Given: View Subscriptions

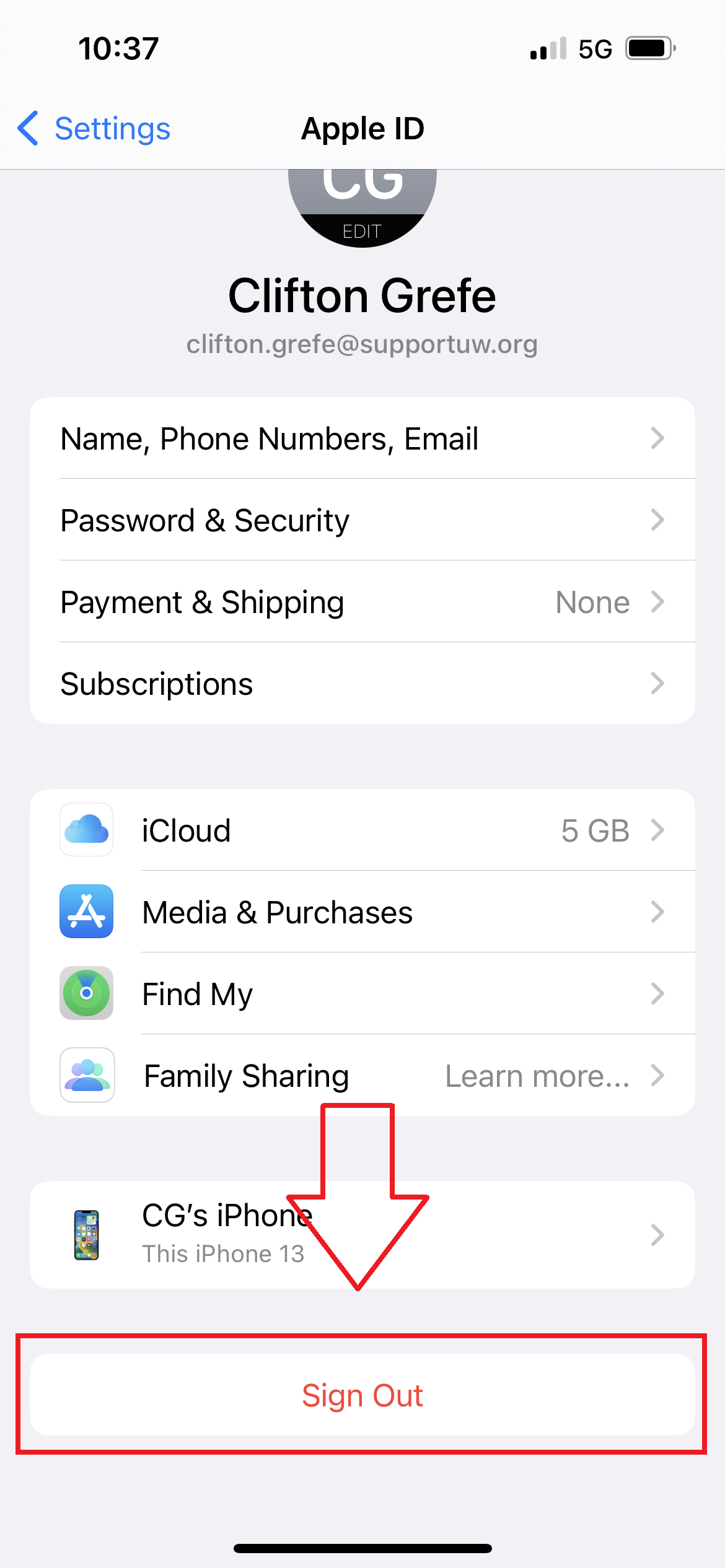Looking at the screenshot, I should pyautogui.click(x=362, y=684).
